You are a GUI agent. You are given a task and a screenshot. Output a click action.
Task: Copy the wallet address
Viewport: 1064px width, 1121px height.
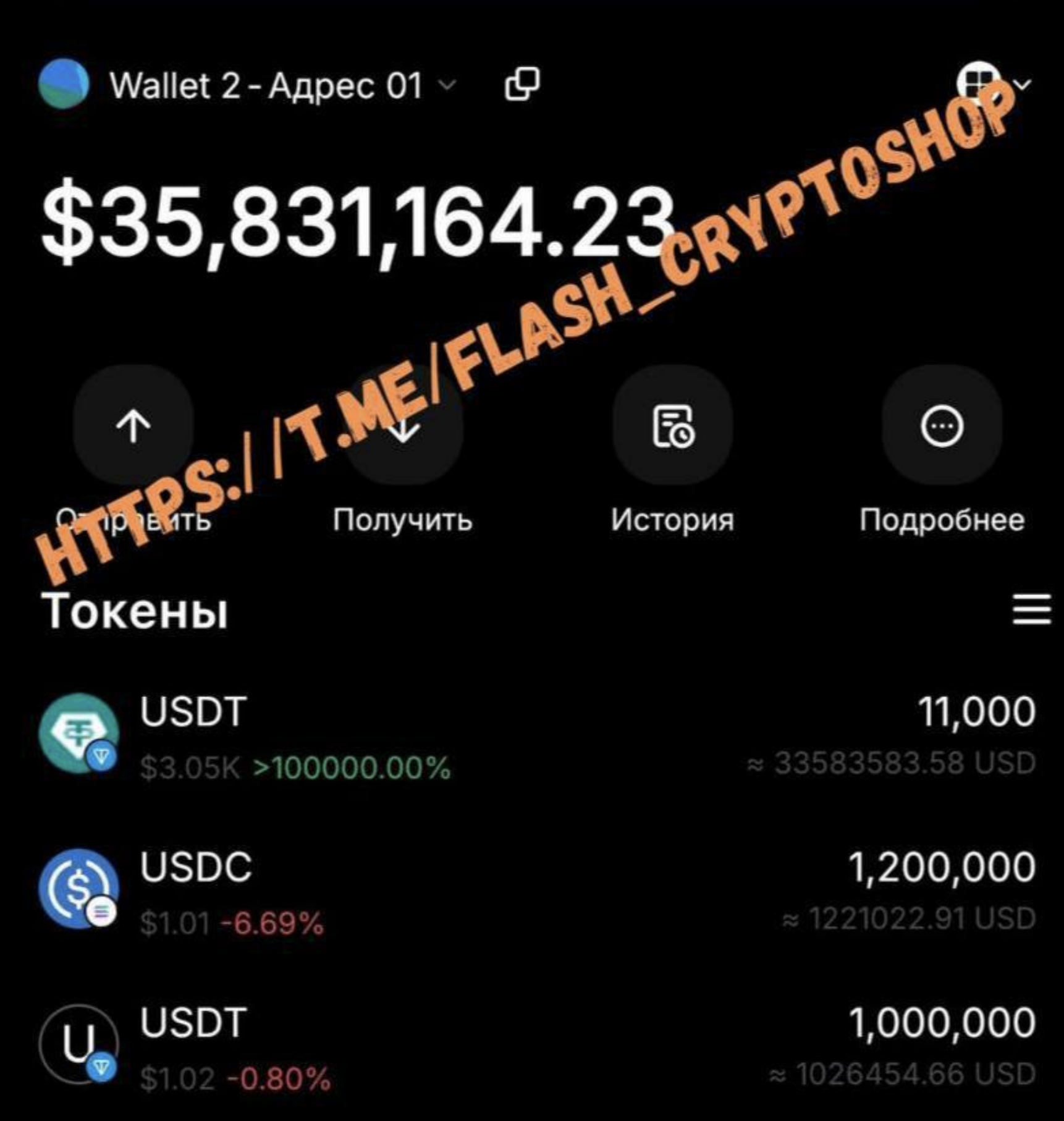pyautogui.click(x=522, y=83)
